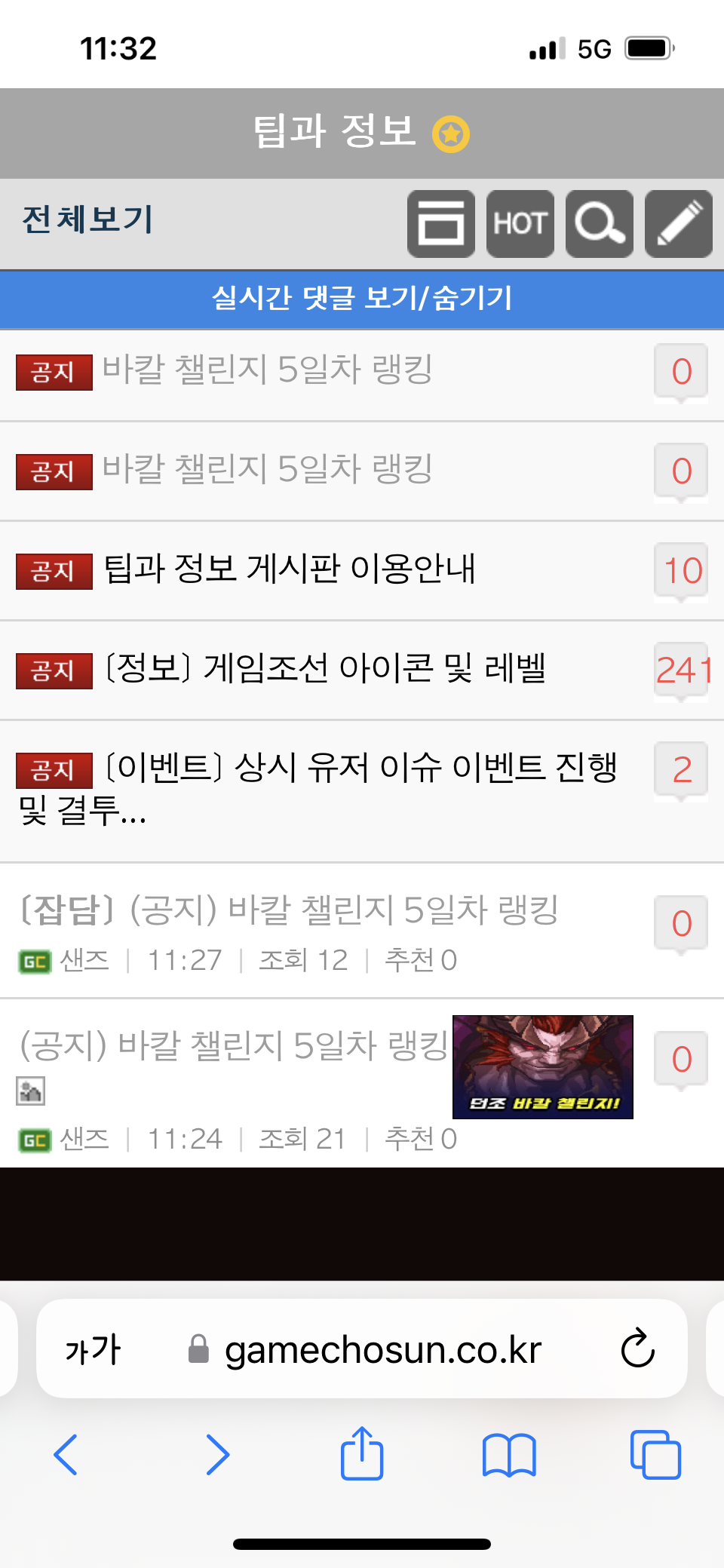Open the 가가 text size menu
Image resolution: width=724 pixels, height=1568 pixels.
click(x=93, y=1350)
